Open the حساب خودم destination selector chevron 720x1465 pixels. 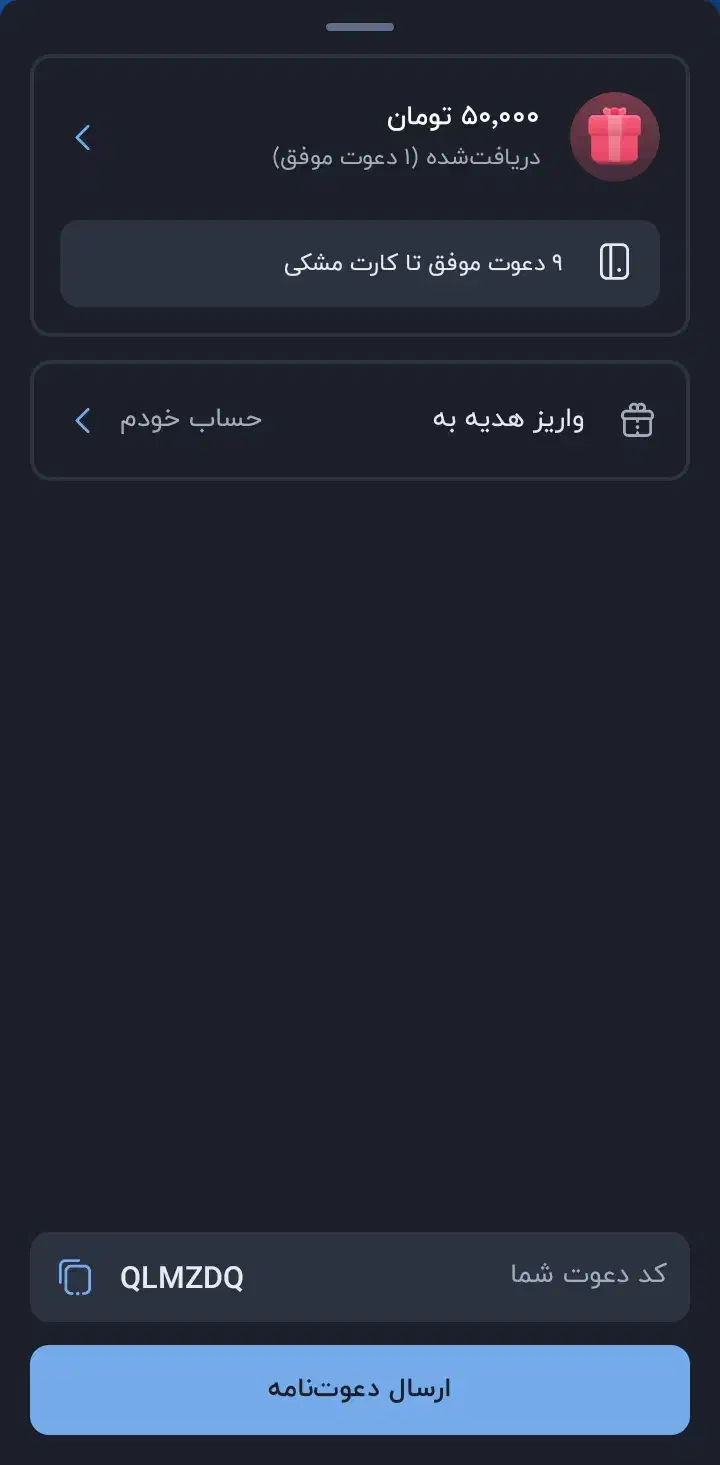(x=81, y=419)
